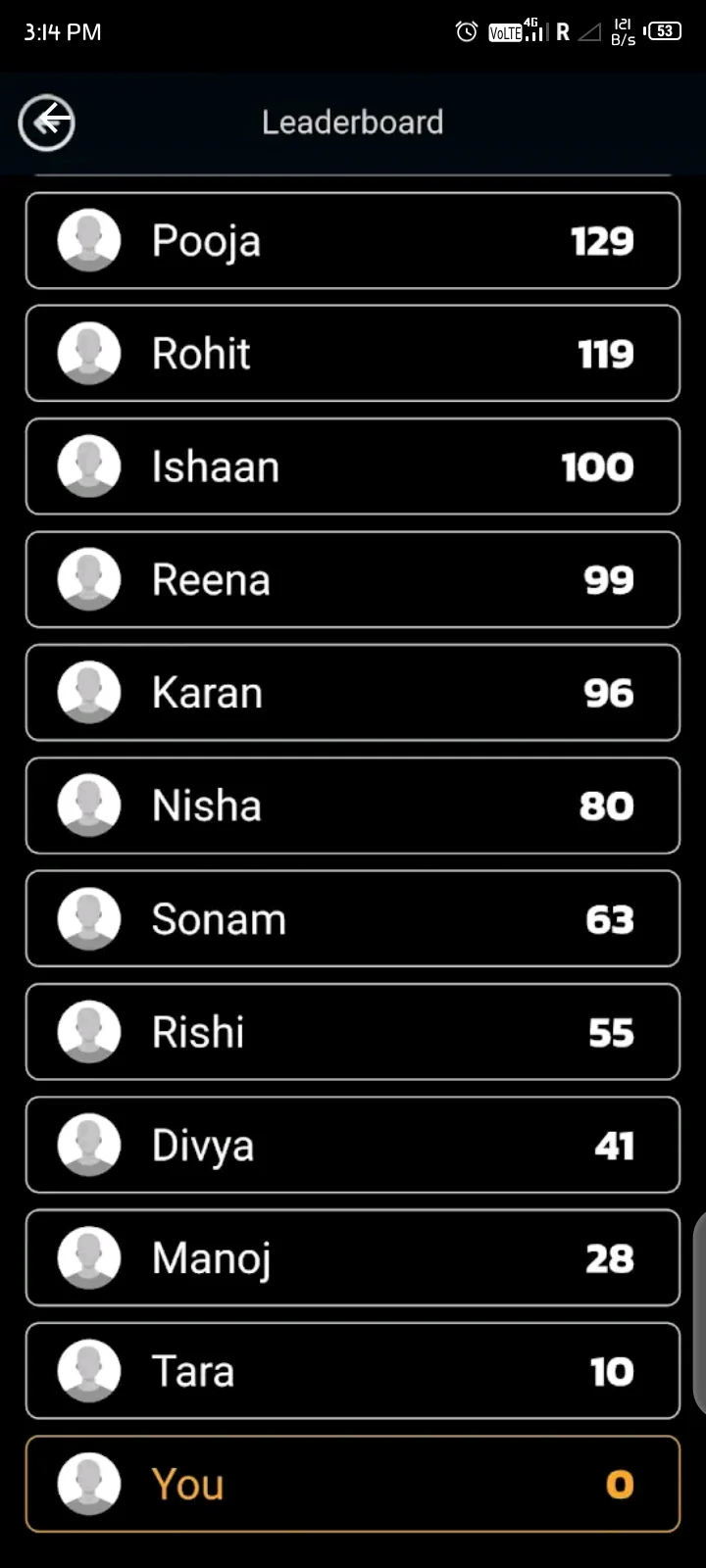The height and width of the screenshot is (1568, 706).
Task: Select Tara's leaderboard row
Action: (x=353, y=1371)
